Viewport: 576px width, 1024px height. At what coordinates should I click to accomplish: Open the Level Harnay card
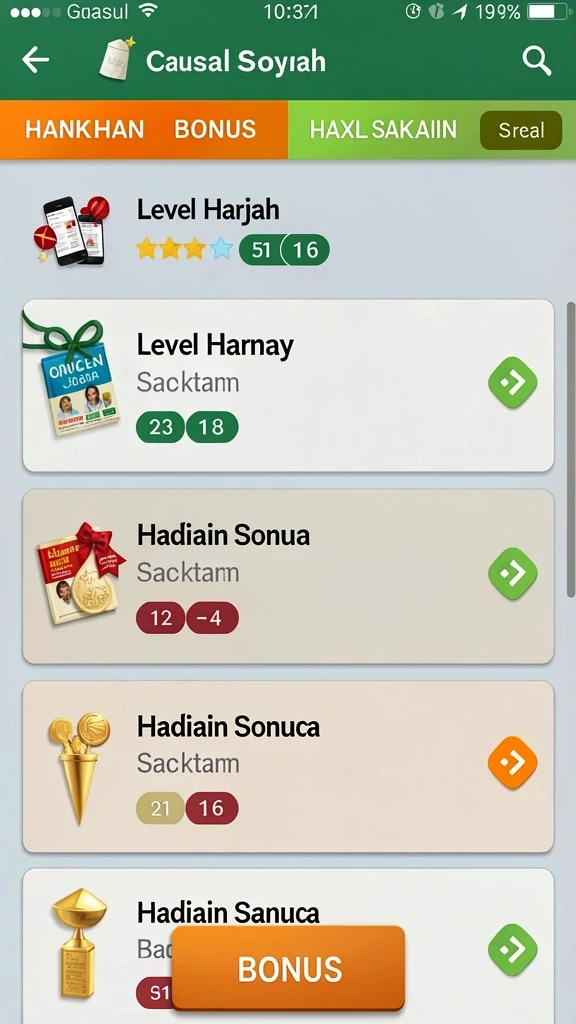(288, 385)
